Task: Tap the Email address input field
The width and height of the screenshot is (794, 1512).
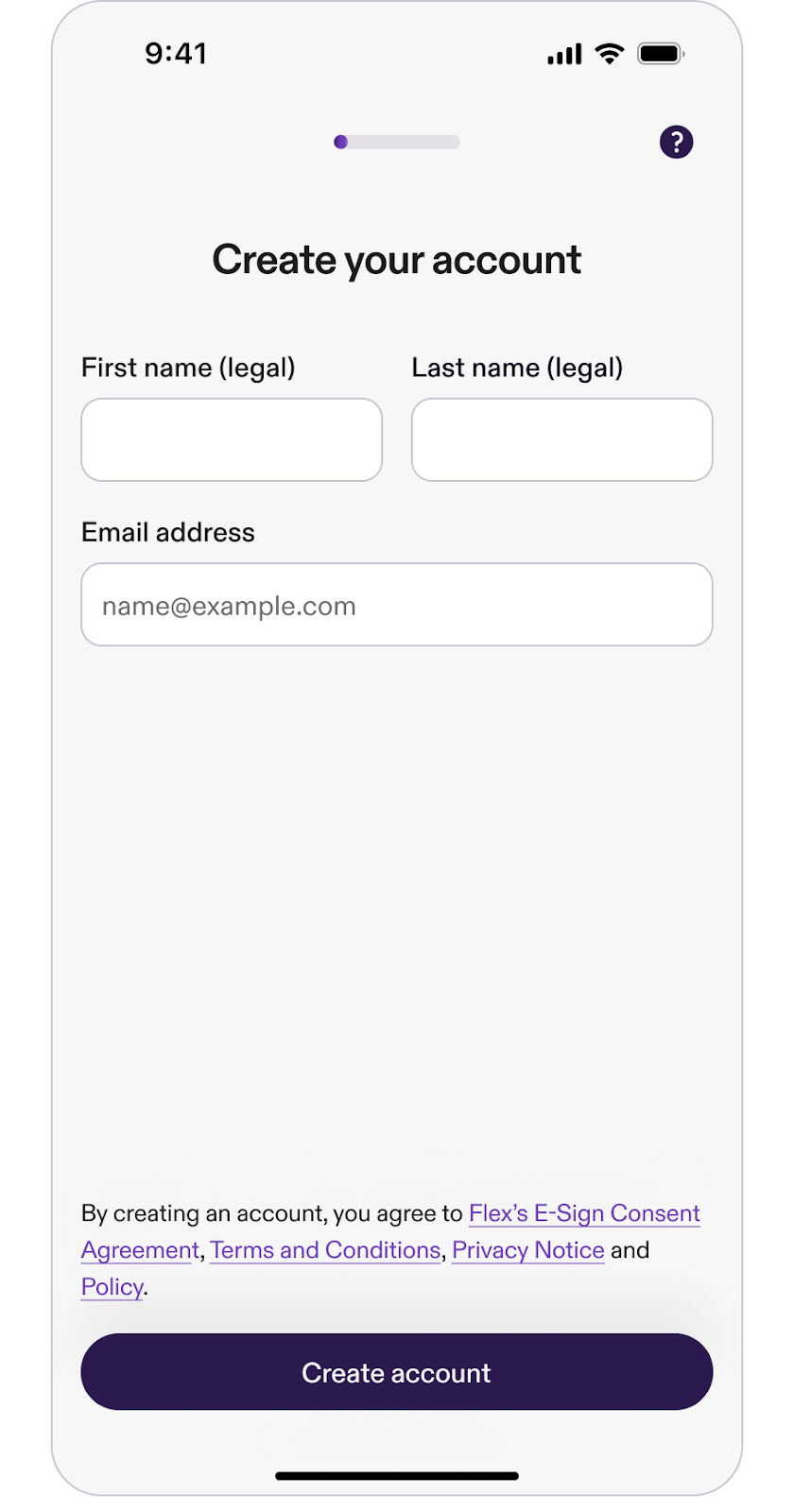Action: click(x=397, y=605)
